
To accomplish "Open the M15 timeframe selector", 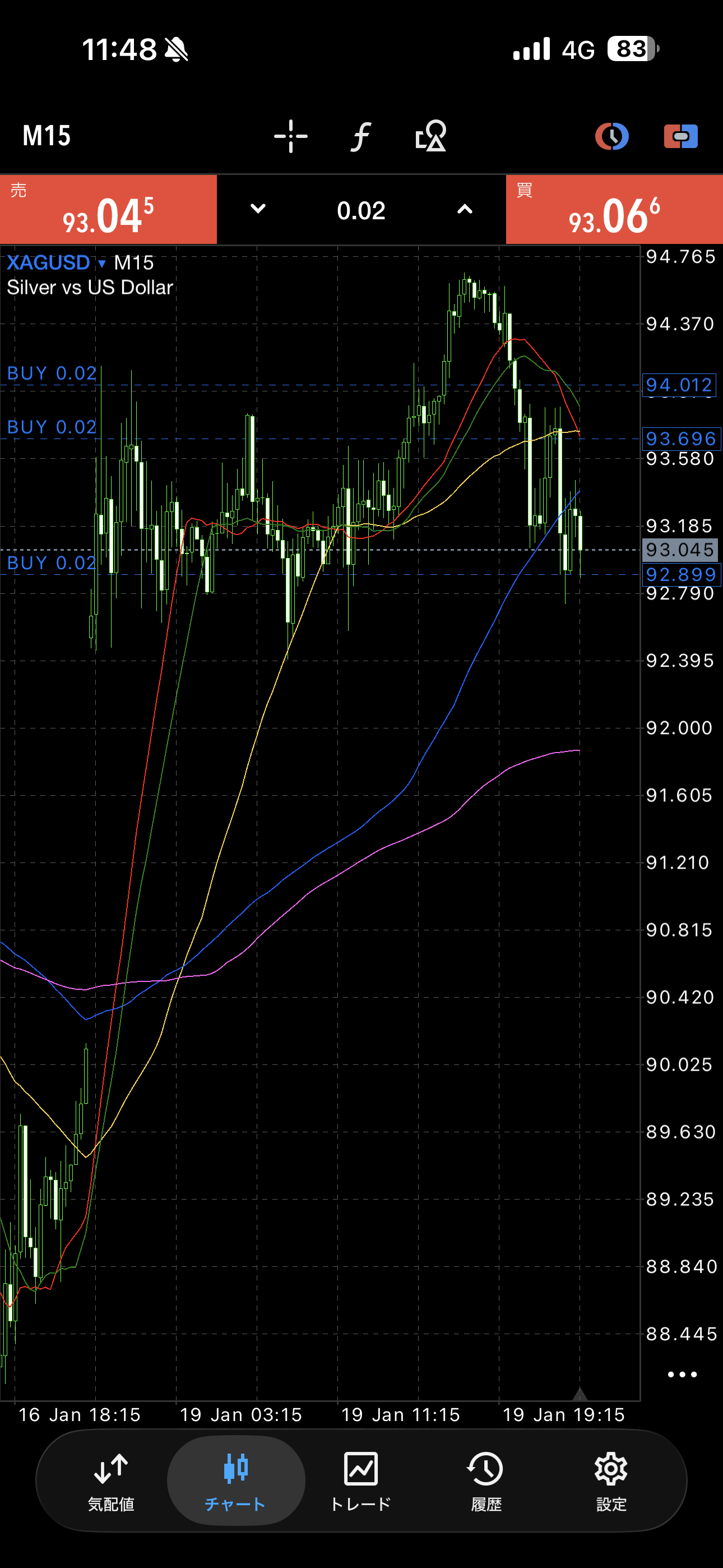I will [47, 136].
